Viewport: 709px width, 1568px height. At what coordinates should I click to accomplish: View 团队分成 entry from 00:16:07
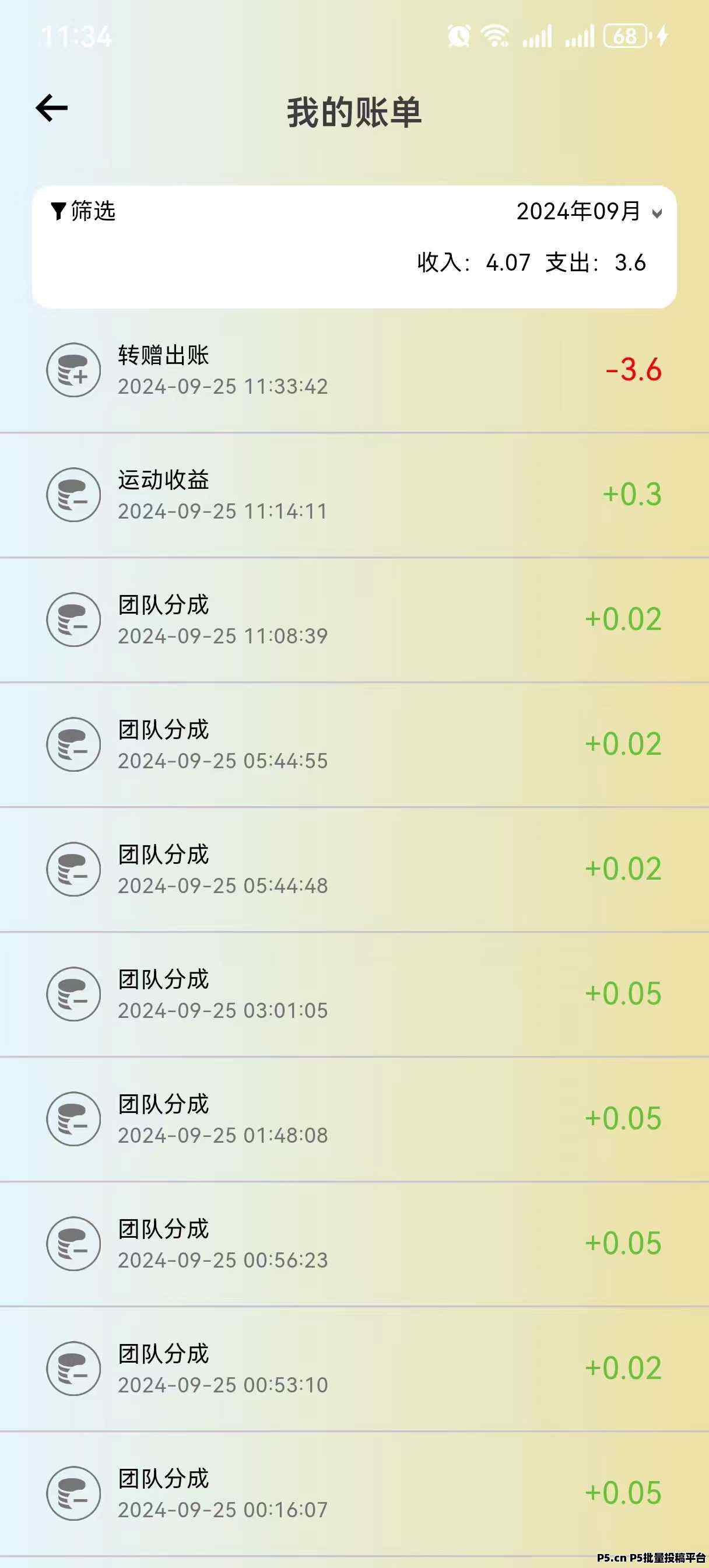click(x=354, y=1494)
